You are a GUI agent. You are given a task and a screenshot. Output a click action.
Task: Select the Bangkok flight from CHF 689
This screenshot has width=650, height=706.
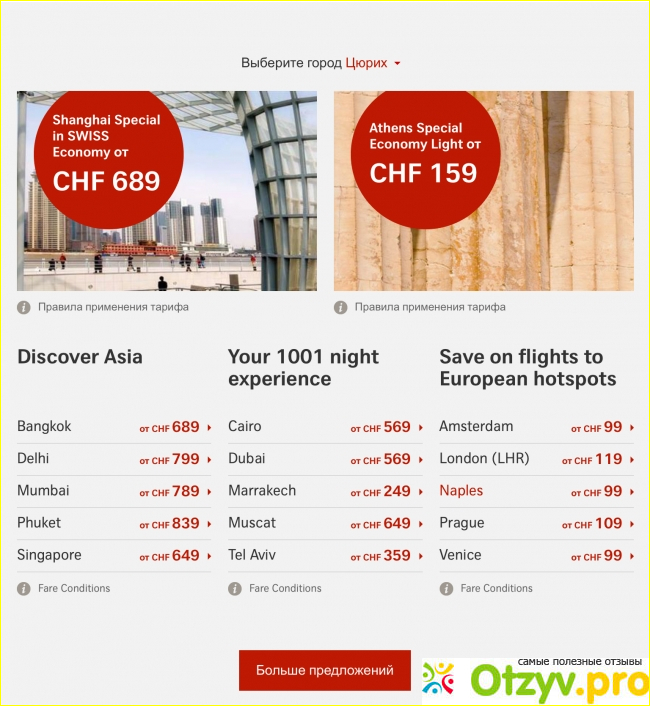pos(114,427)
